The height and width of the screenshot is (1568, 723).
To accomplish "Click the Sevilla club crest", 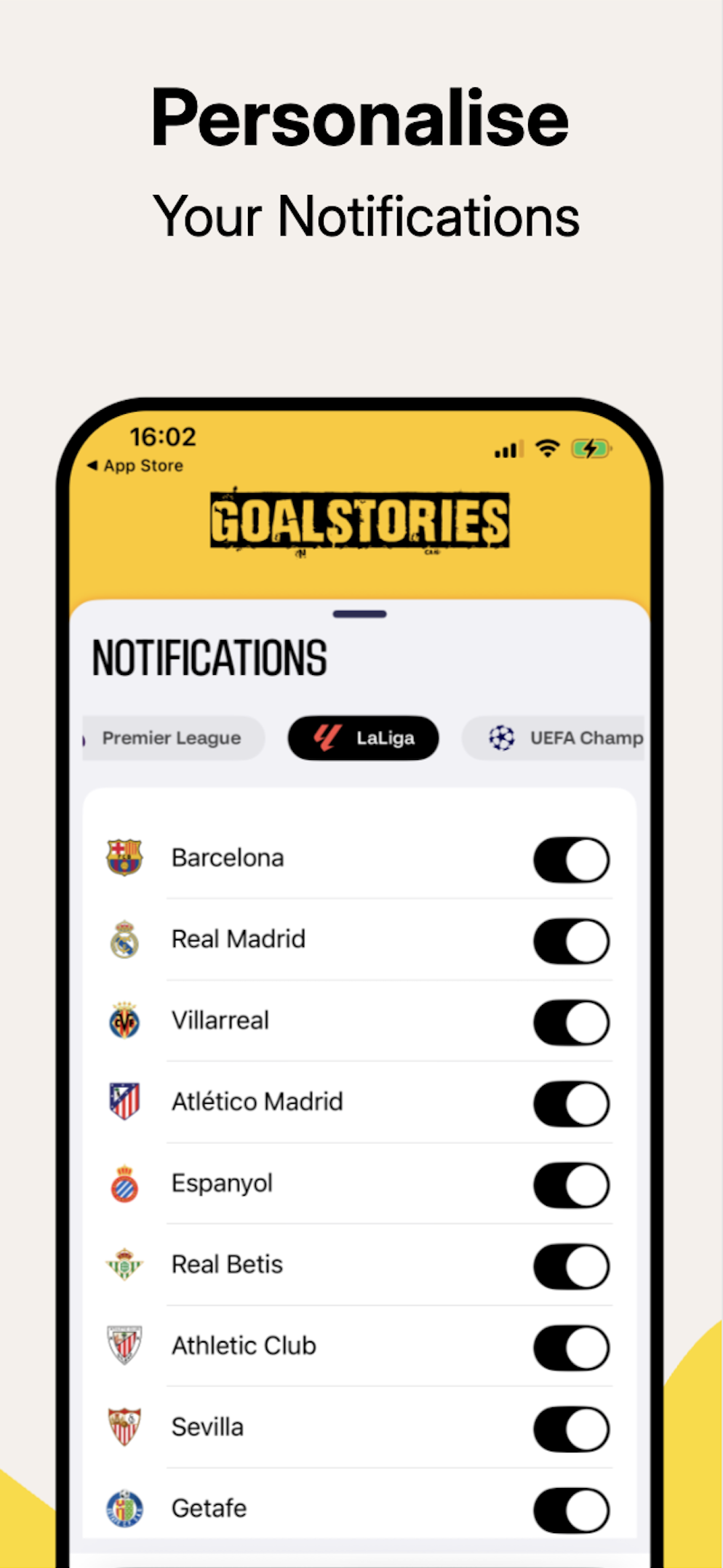I will click(x=124, y=1428).
